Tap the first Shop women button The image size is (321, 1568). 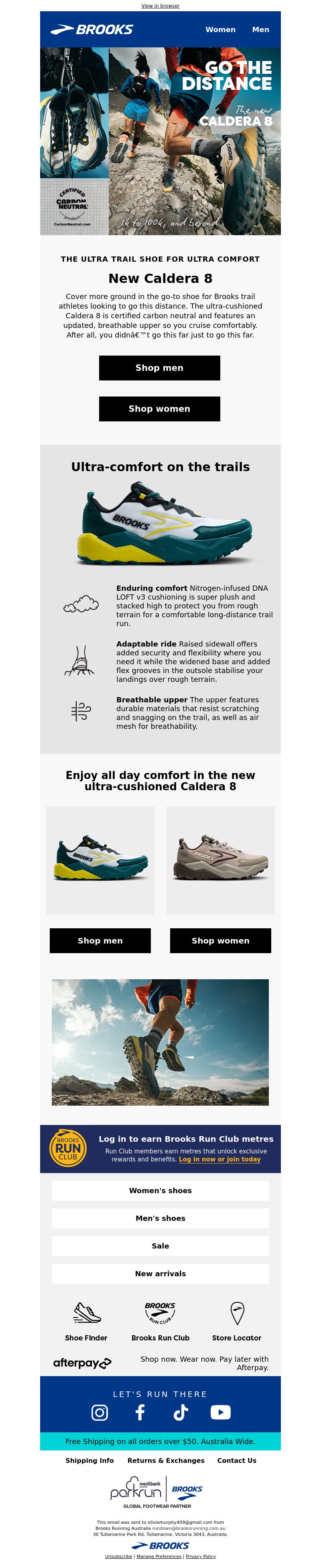(159, 409)
